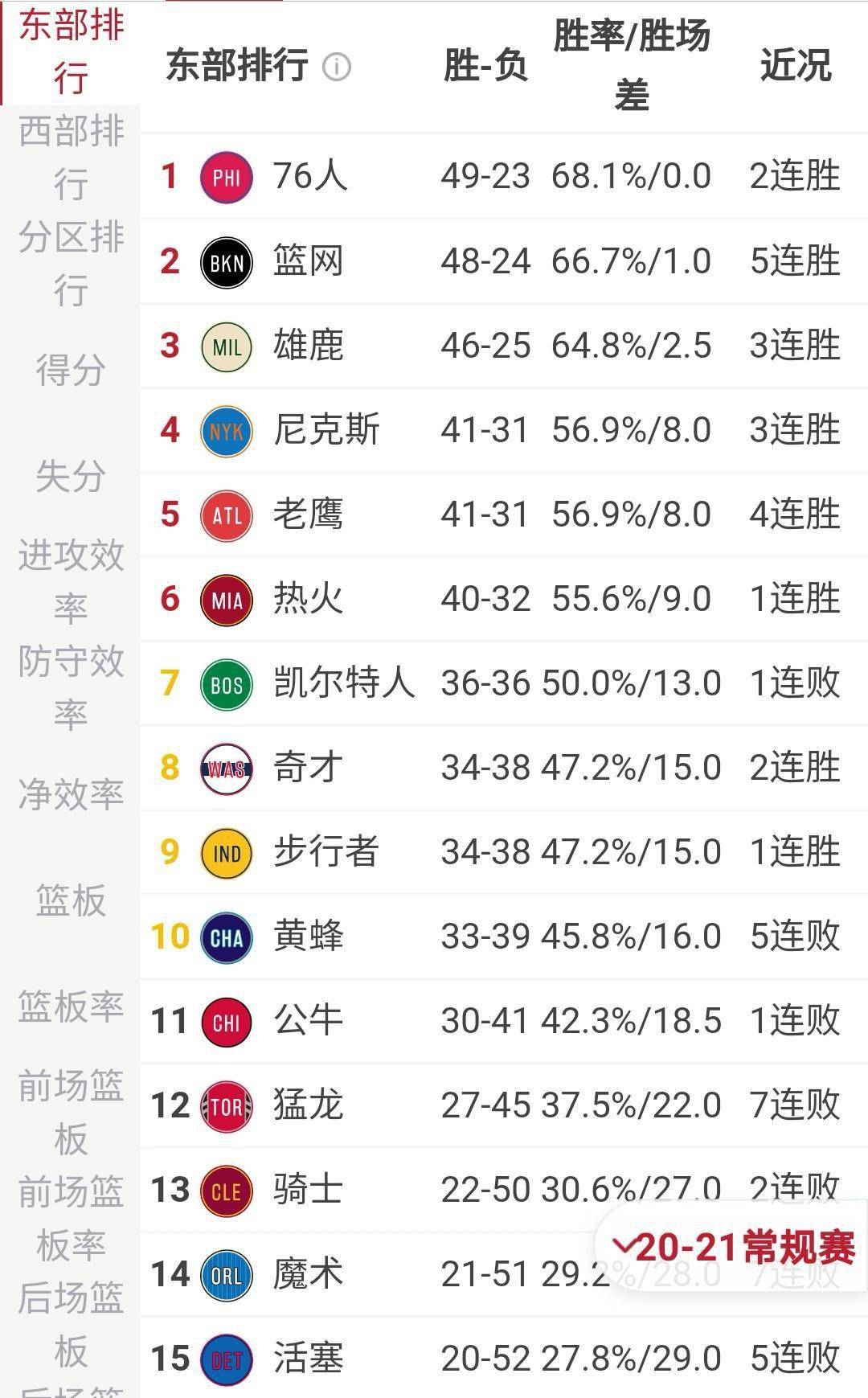Click the 尼克斯 (Knicks) NYK logo
The image size is (868, 1398).
tap(226, 429)
